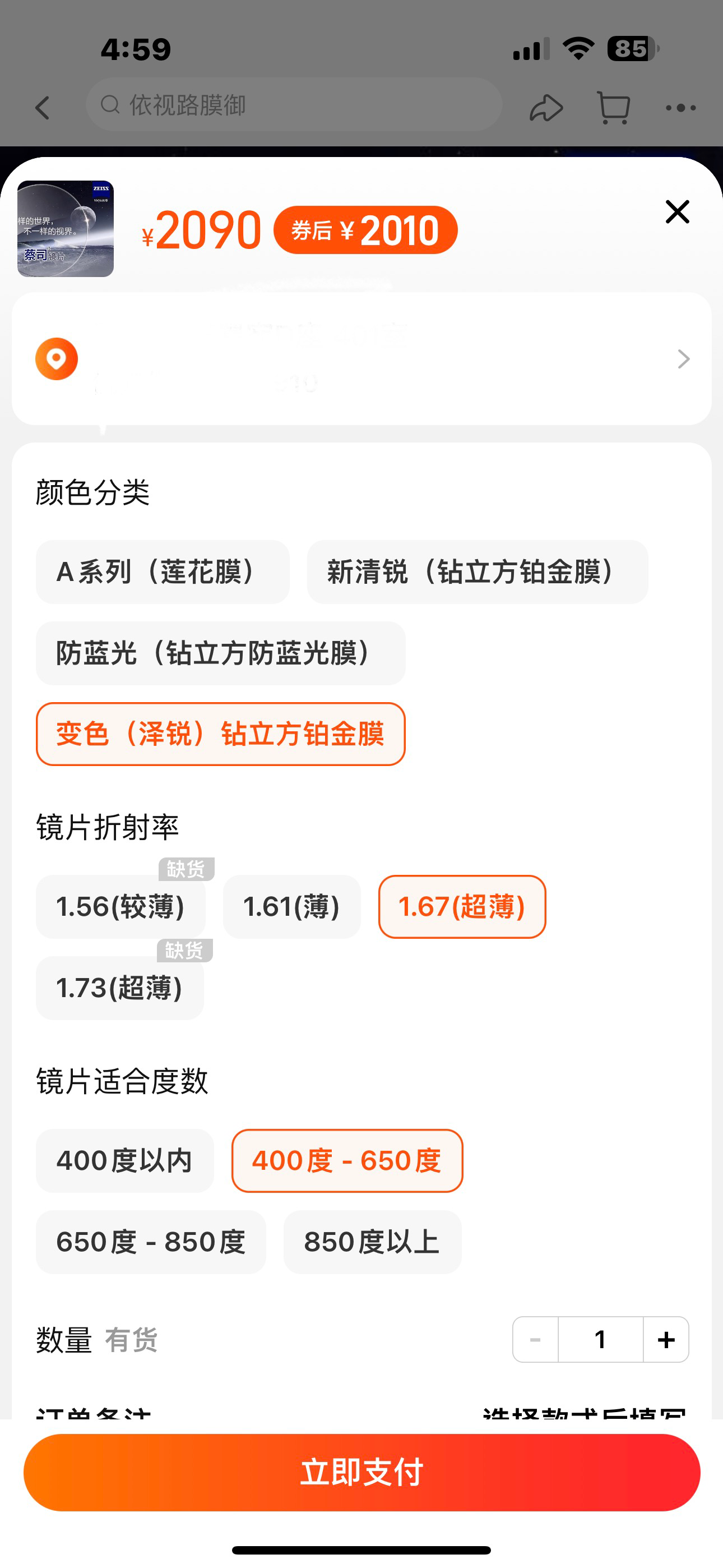Tap the 依视路膜御 search box

pyautogui.click(x=294, y=105)
